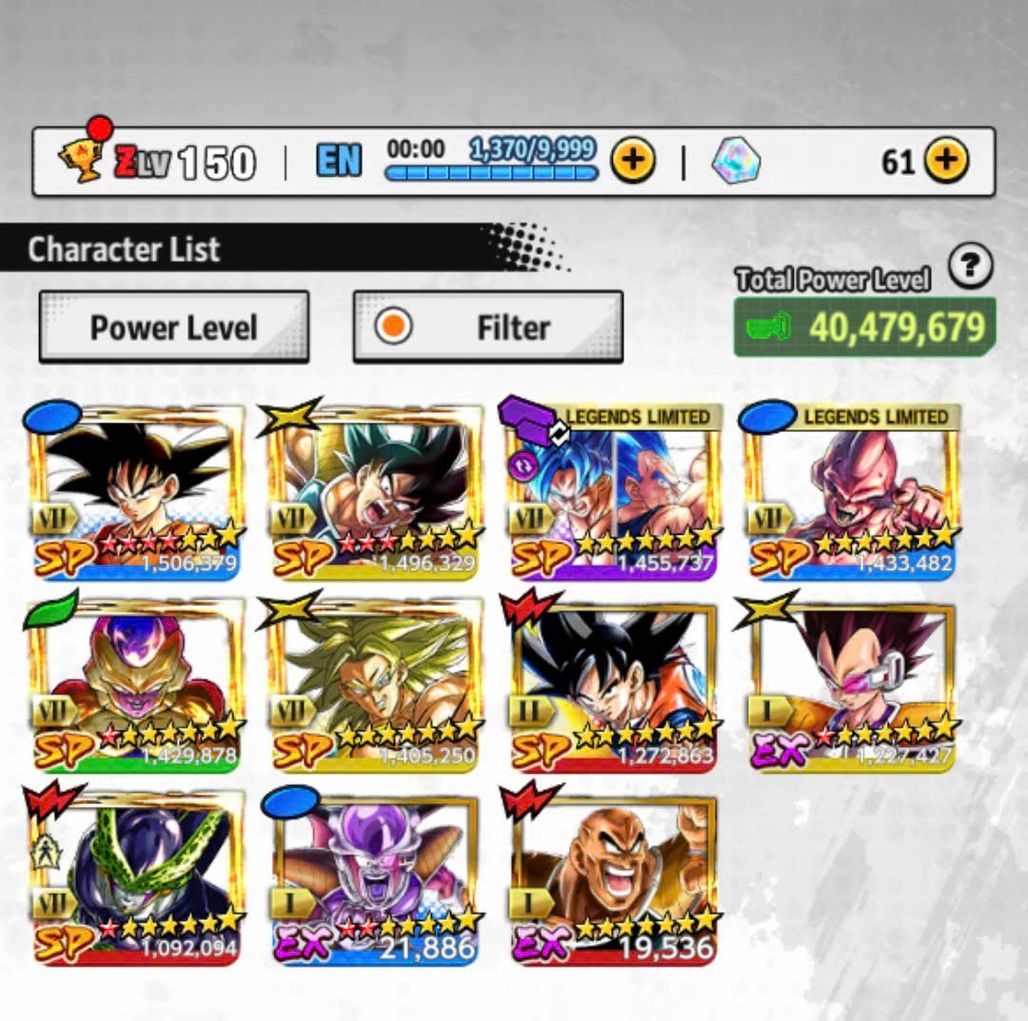Select the character with power 1,405,250
1028x1021 pixels.
375,685
